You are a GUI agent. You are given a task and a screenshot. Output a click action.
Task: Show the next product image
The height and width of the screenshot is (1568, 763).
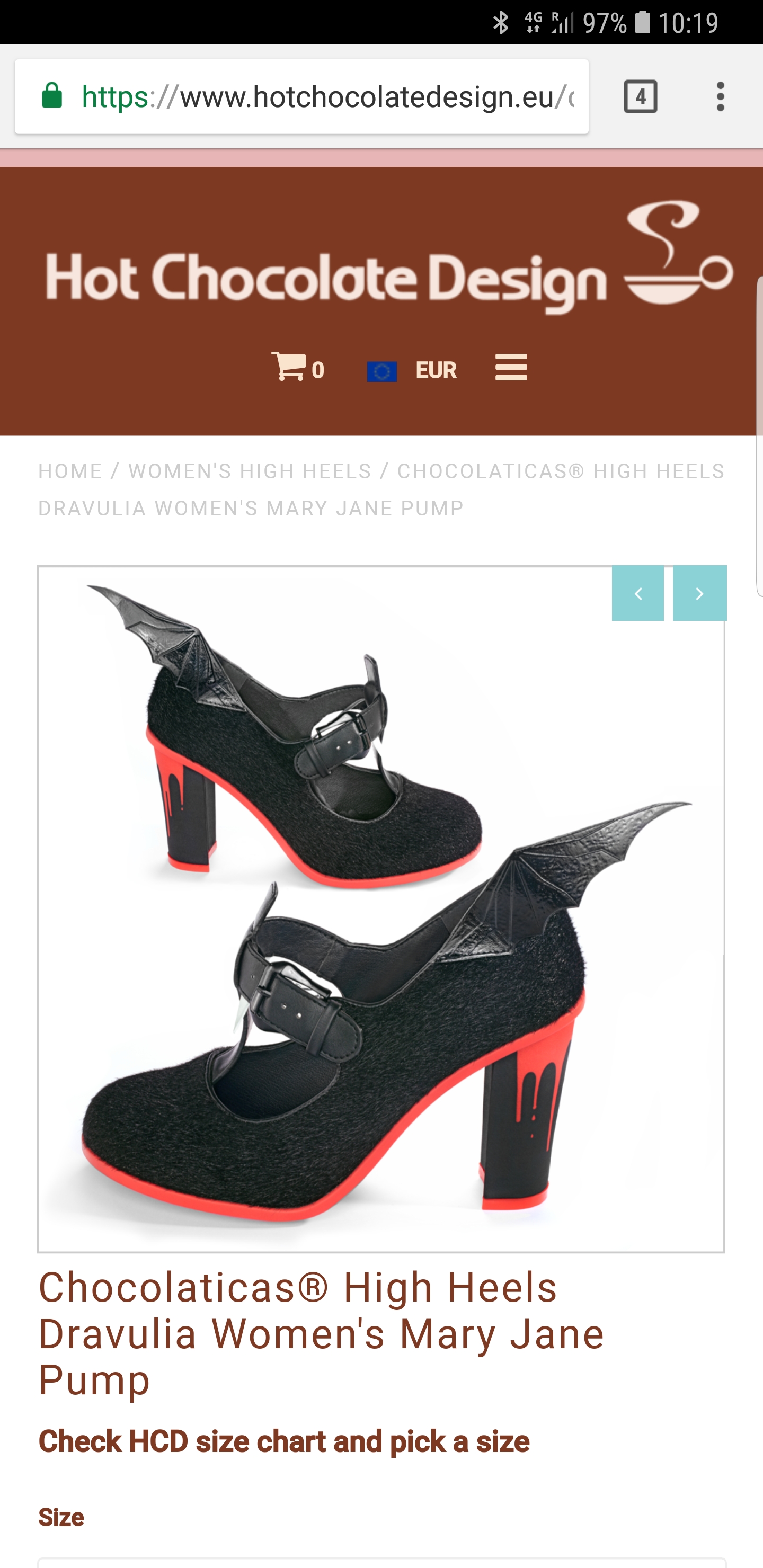point(699,593)
